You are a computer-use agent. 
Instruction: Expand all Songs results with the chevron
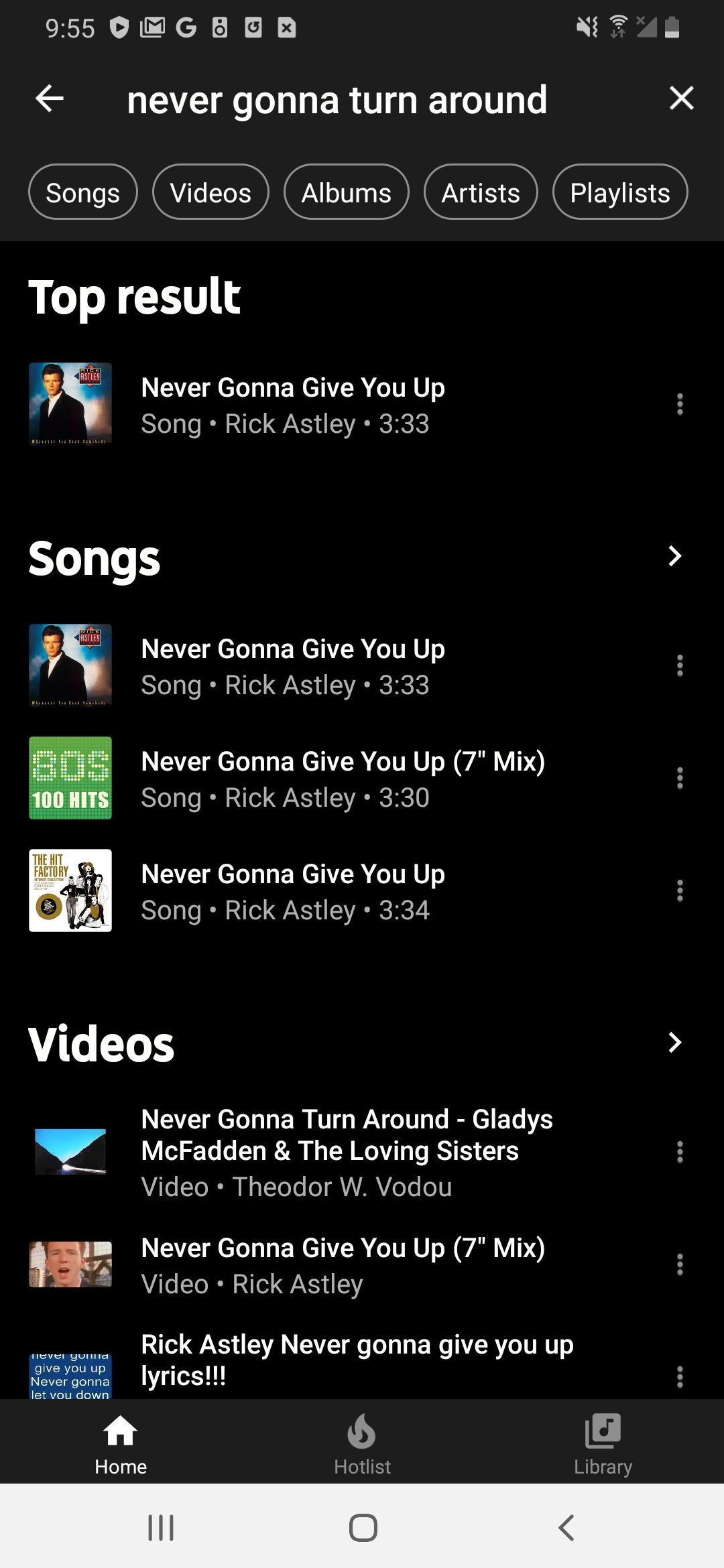click(674, 556)
